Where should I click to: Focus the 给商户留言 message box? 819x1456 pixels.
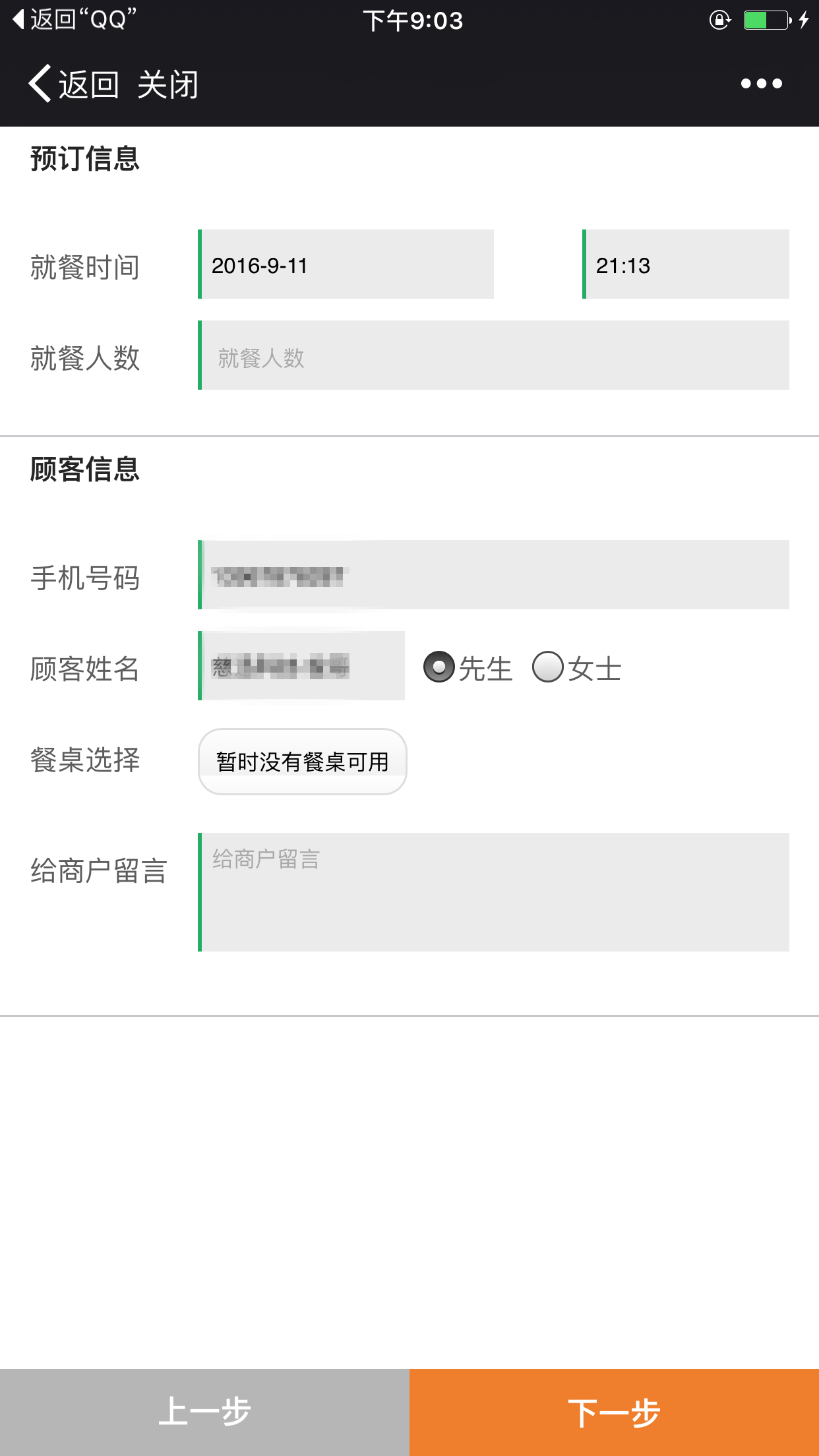[493, 892]
